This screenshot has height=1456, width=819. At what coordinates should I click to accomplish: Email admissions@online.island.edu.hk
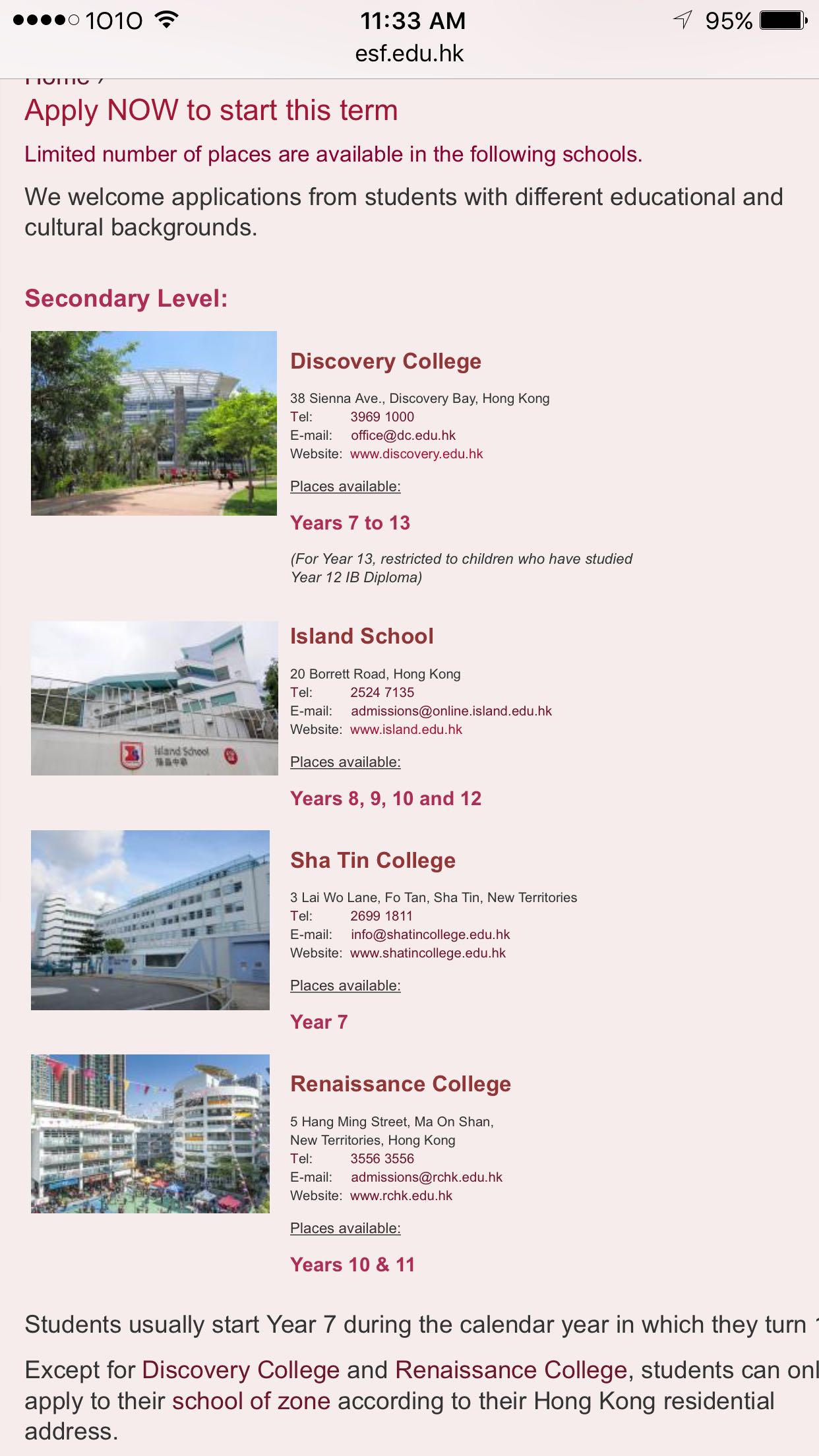click(x=451, y=711)
